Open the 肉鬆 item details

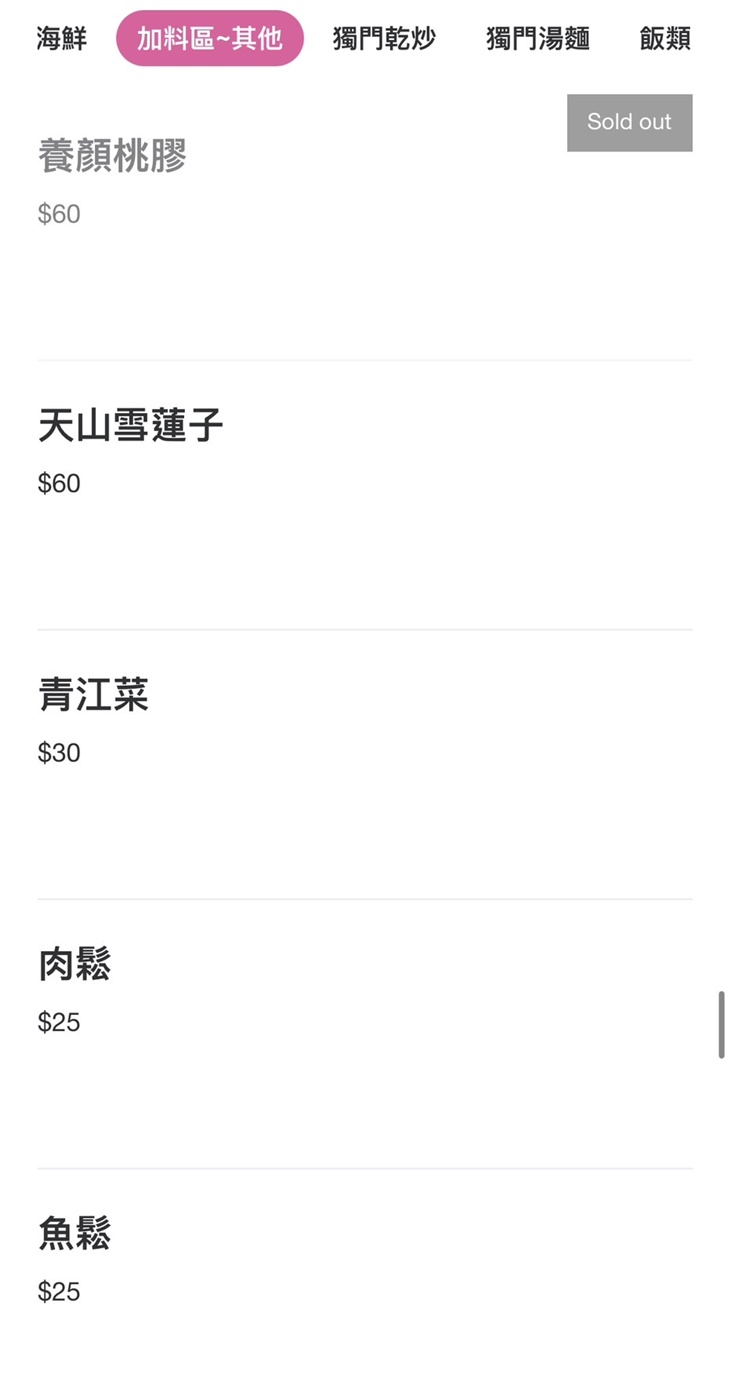coord(71,963)
